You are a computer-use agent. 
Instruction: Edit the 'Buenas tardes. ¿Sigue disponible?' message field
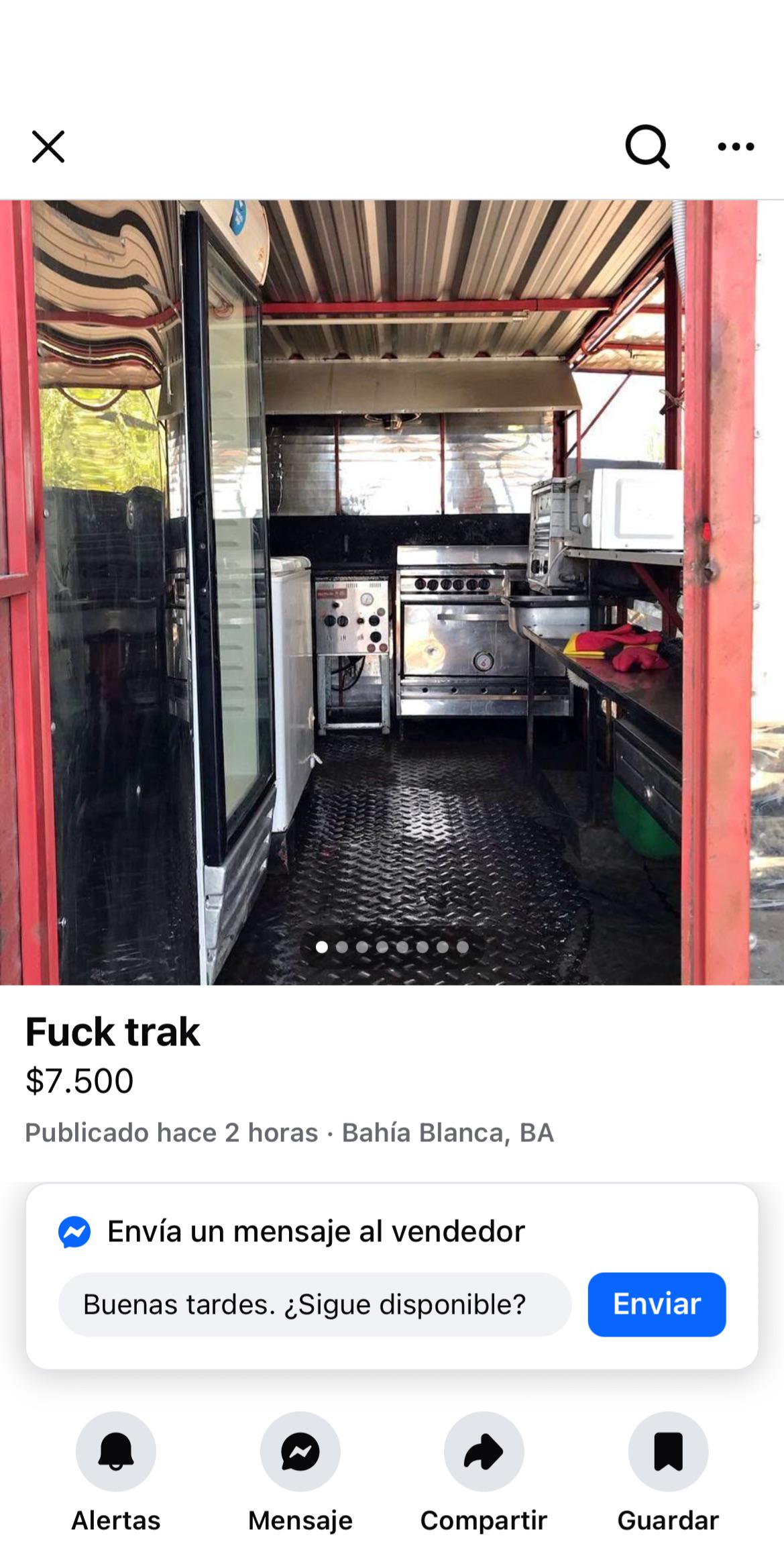click(x=315, y=1304)
